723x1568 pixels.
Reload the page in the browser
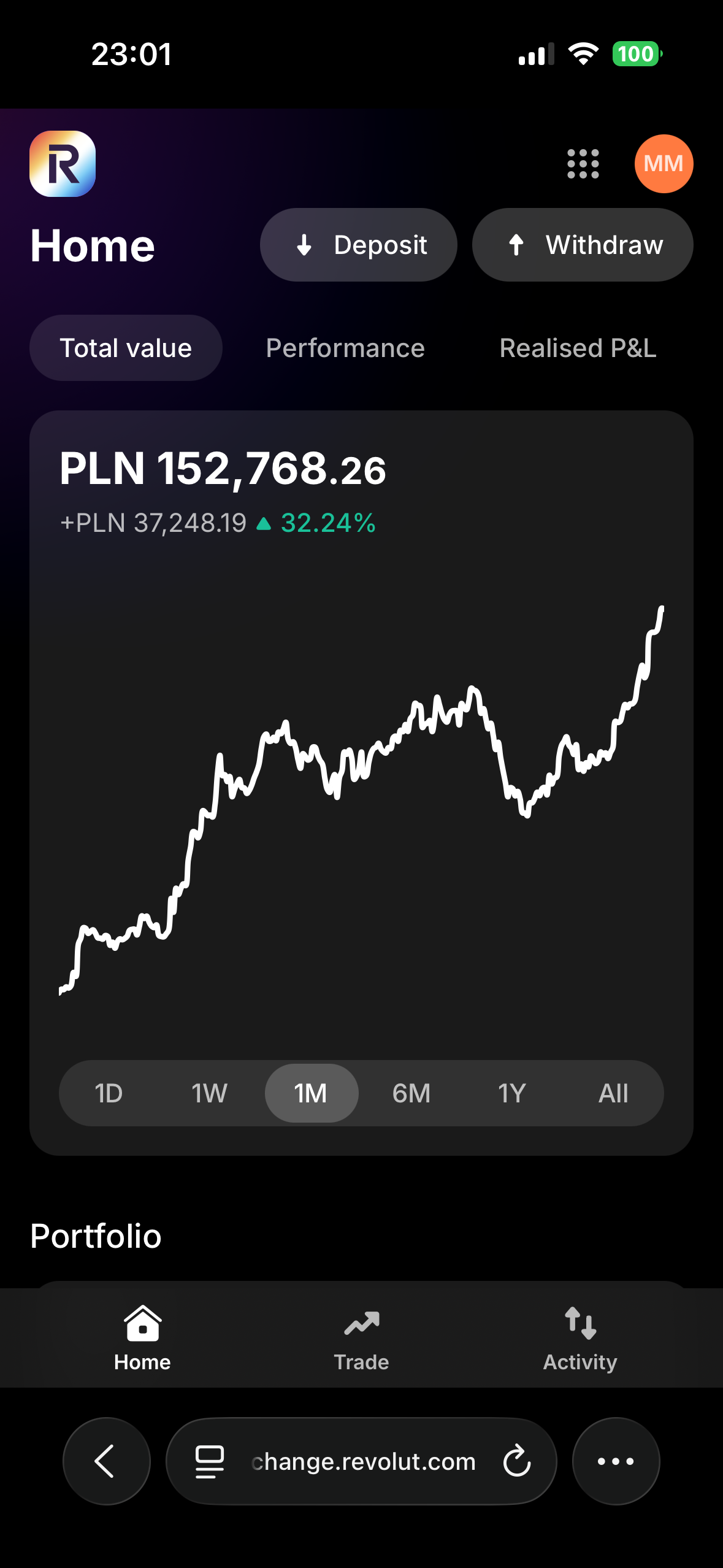pos(516,1461)
